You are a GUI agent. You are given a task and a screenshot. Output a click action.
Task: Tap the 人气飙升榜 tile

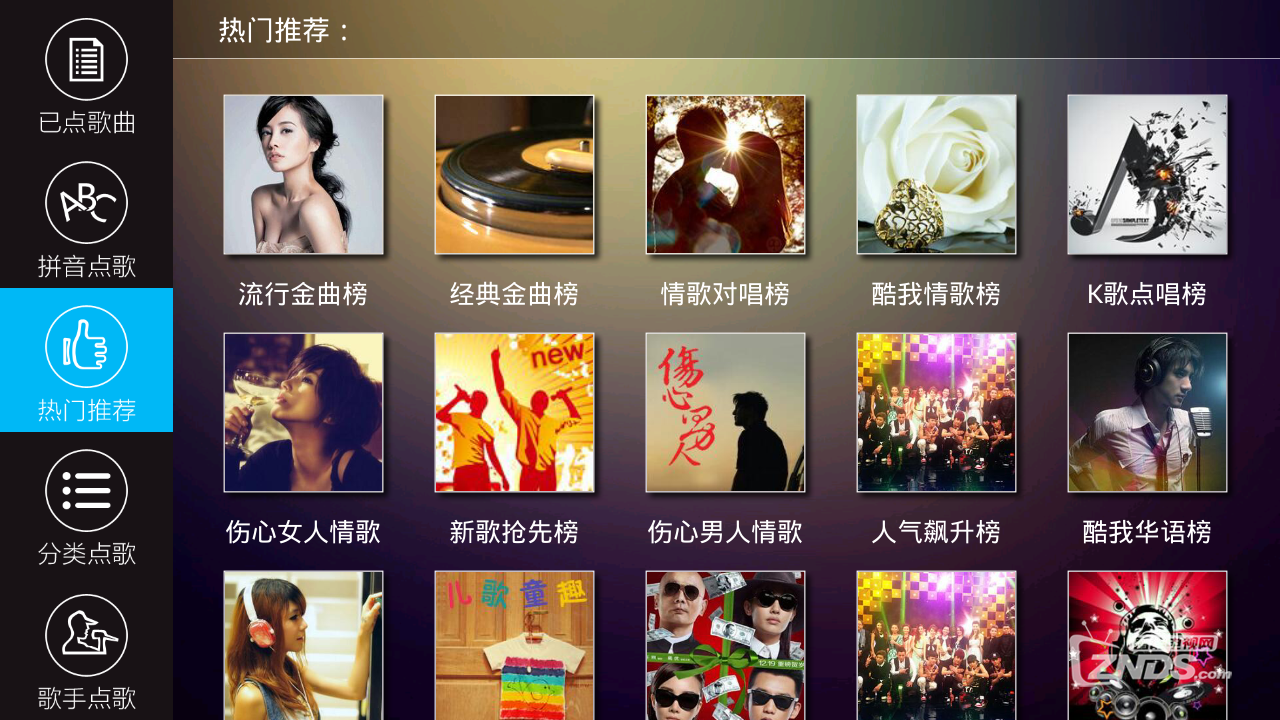(936, 413)
